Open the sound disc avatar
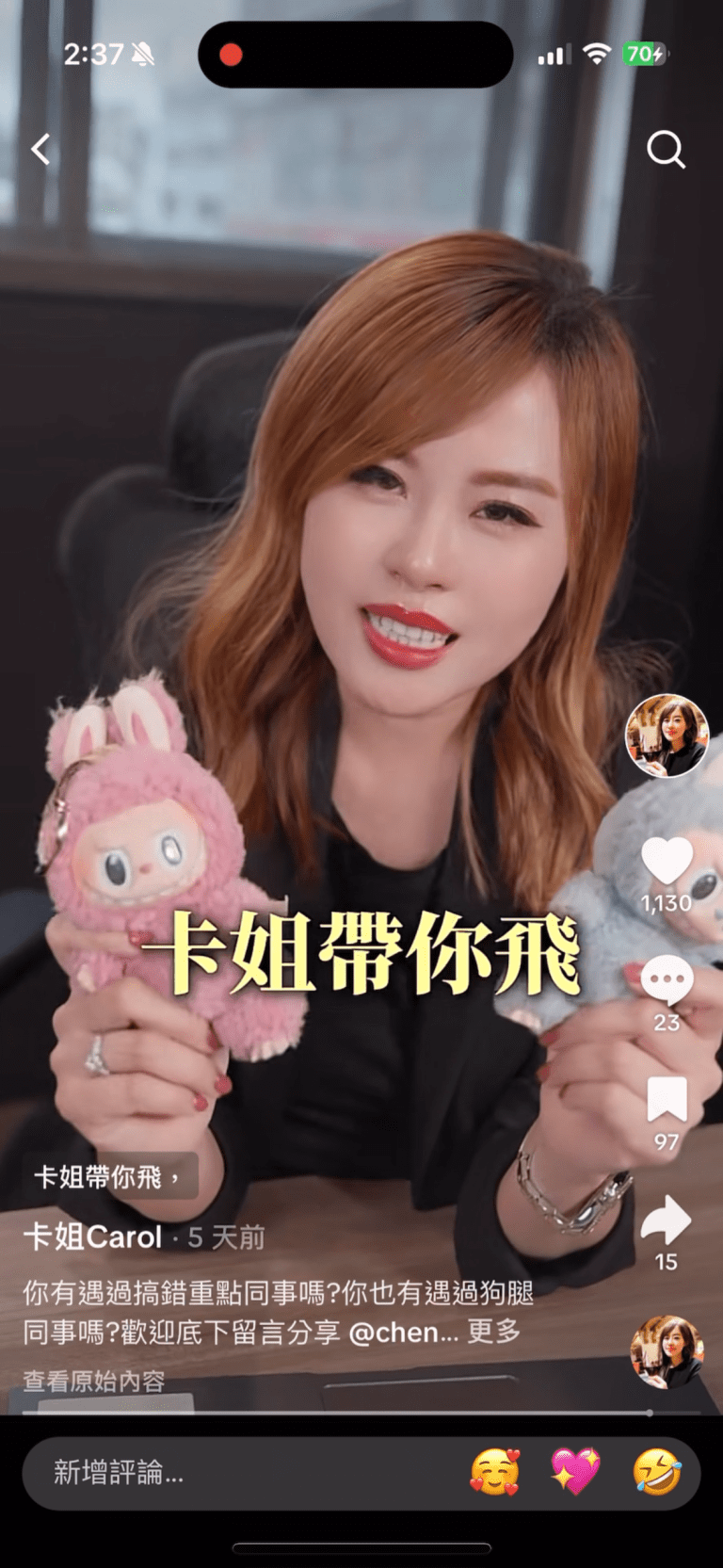 (667, 1351)
